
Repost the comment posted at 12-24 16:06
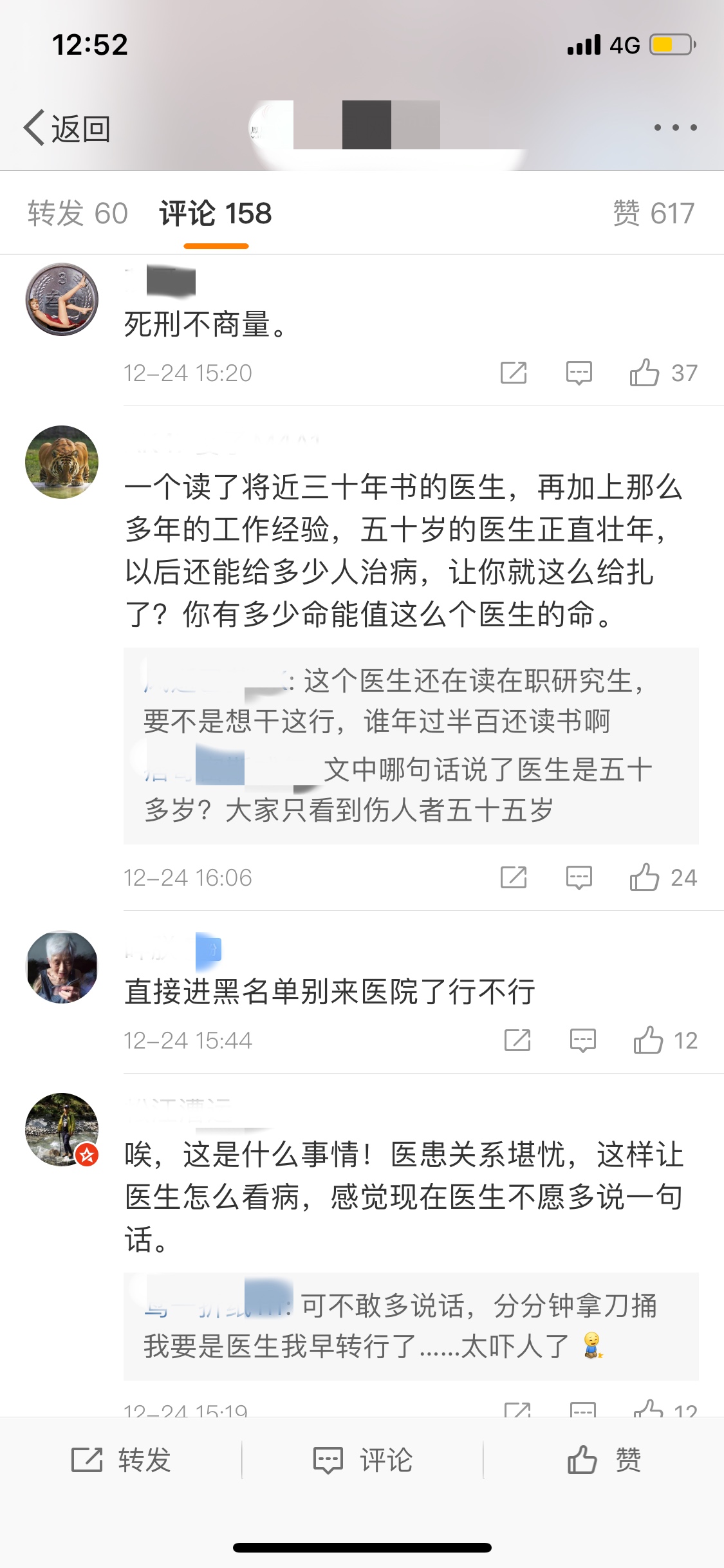click(514, 877)
